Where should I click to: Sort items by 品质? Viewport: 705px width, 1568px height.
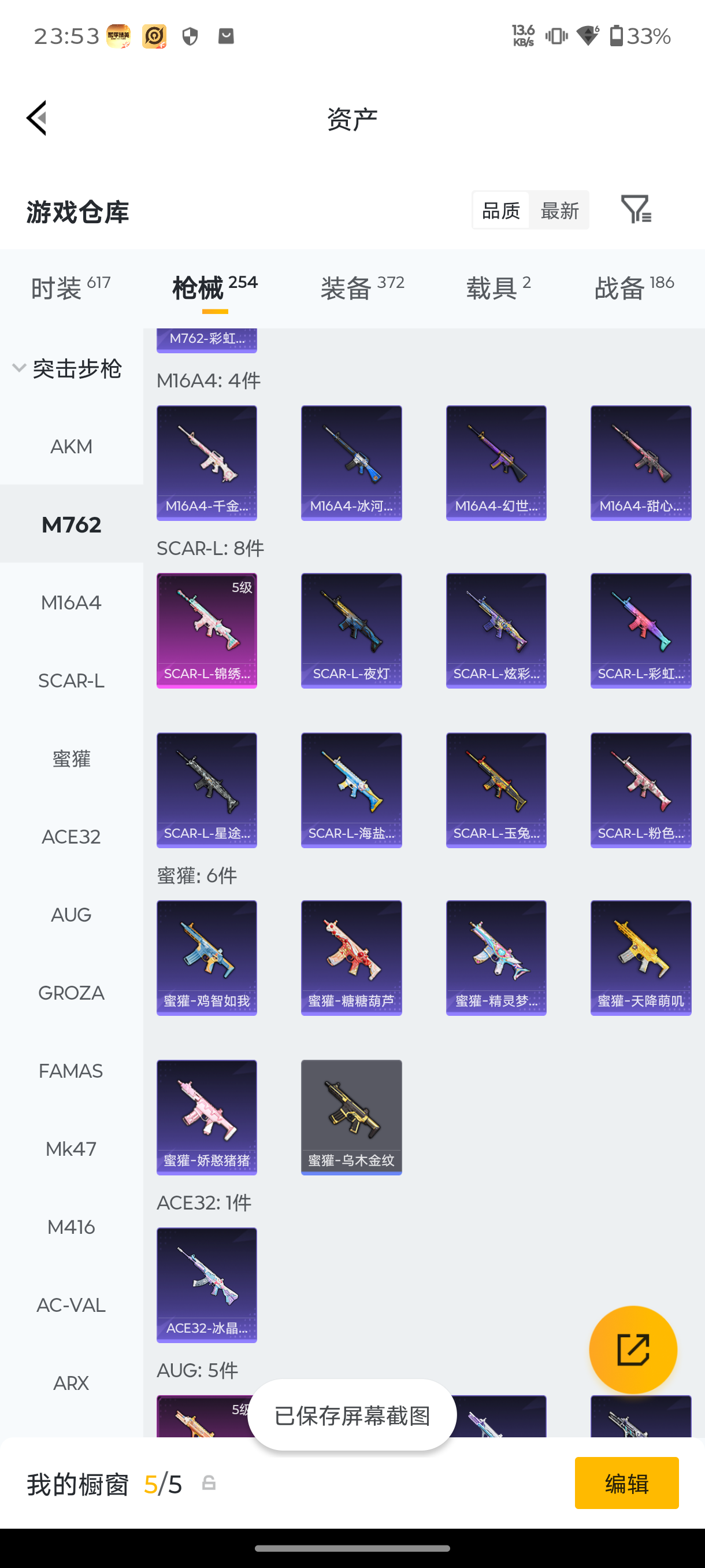(x=500, y=210)
